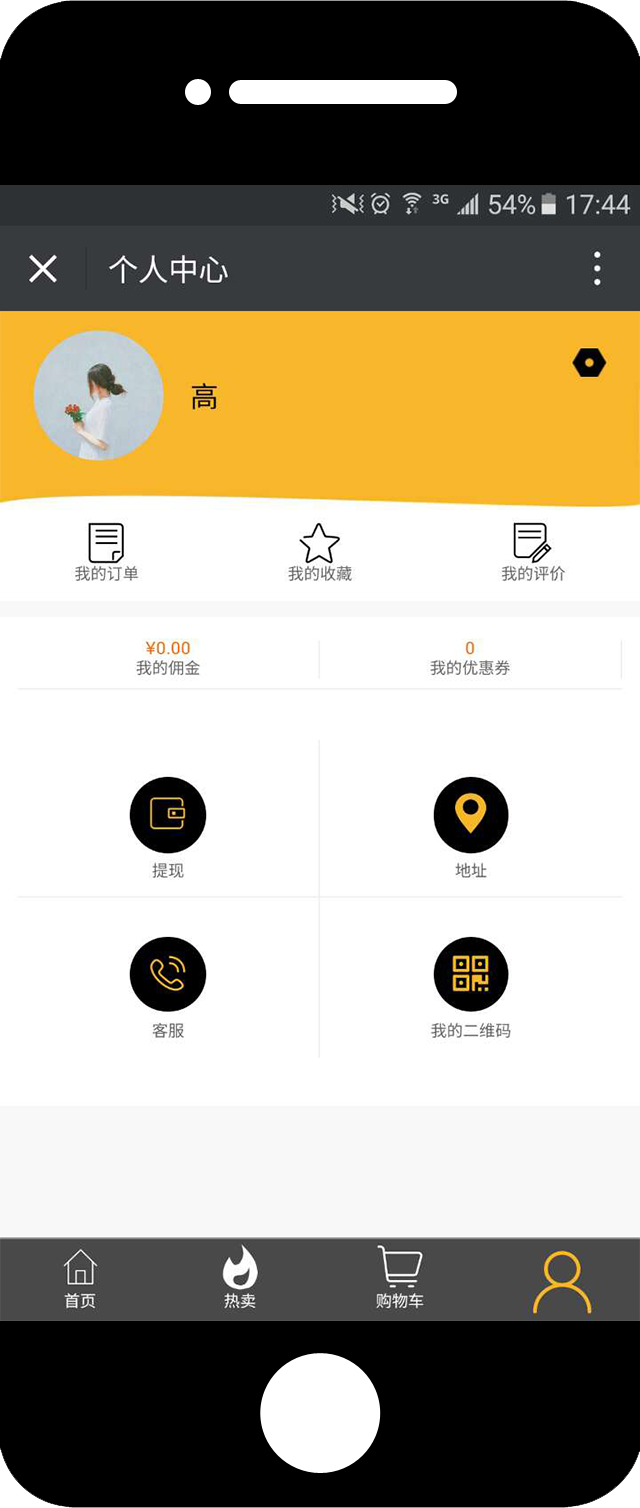Close the 个人中心 page
This screenshot has width=640, height=1508.
[x=43, y=269]
